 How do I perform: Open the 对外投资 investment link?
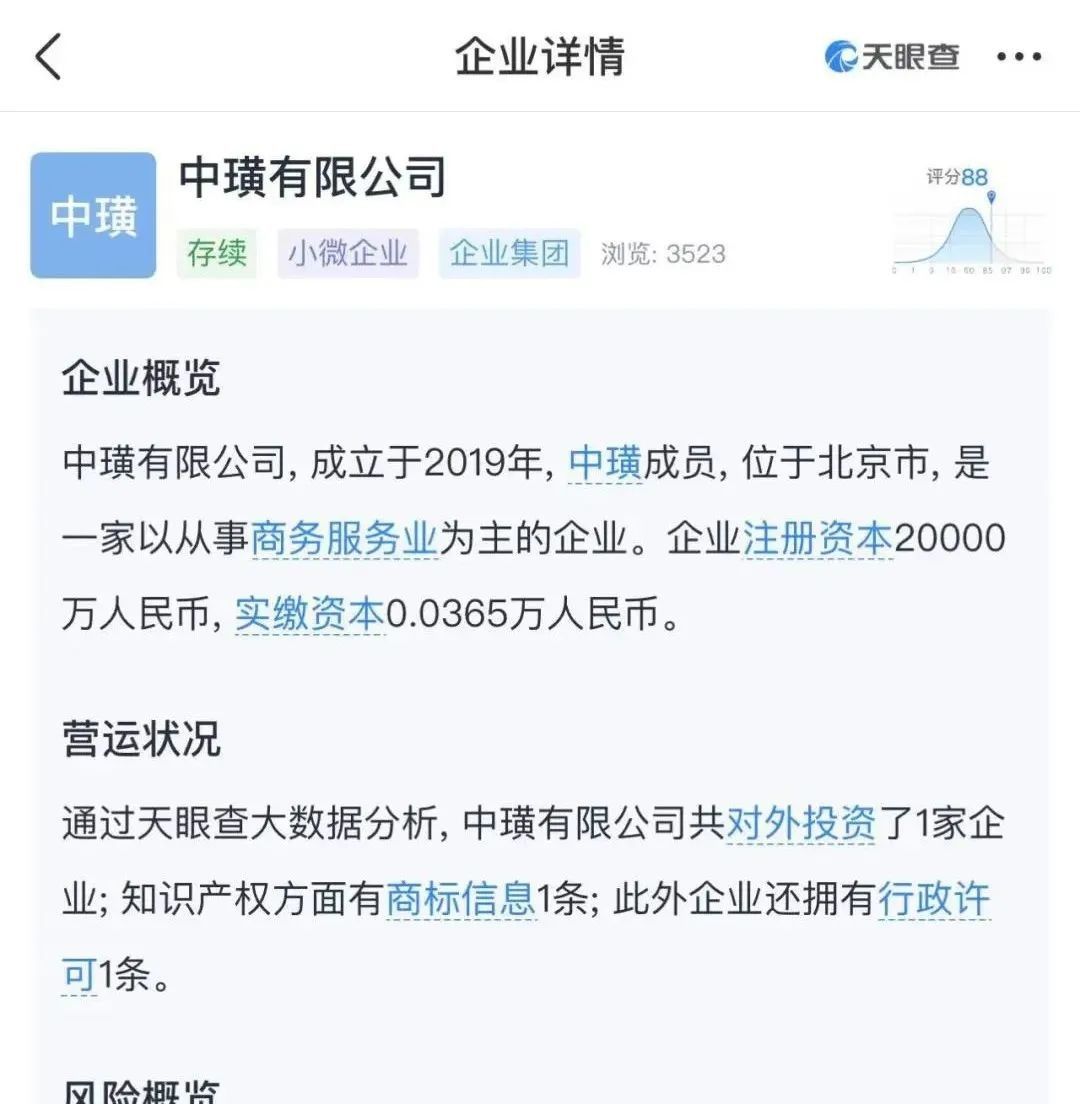coord(802,823)
